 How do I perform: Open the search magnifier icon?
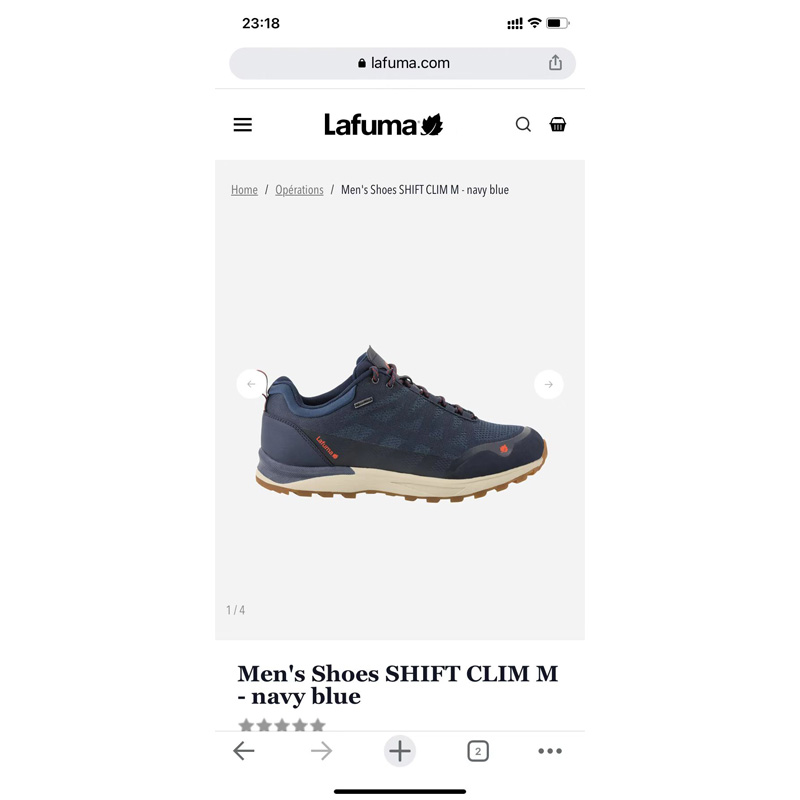point(523,124)
